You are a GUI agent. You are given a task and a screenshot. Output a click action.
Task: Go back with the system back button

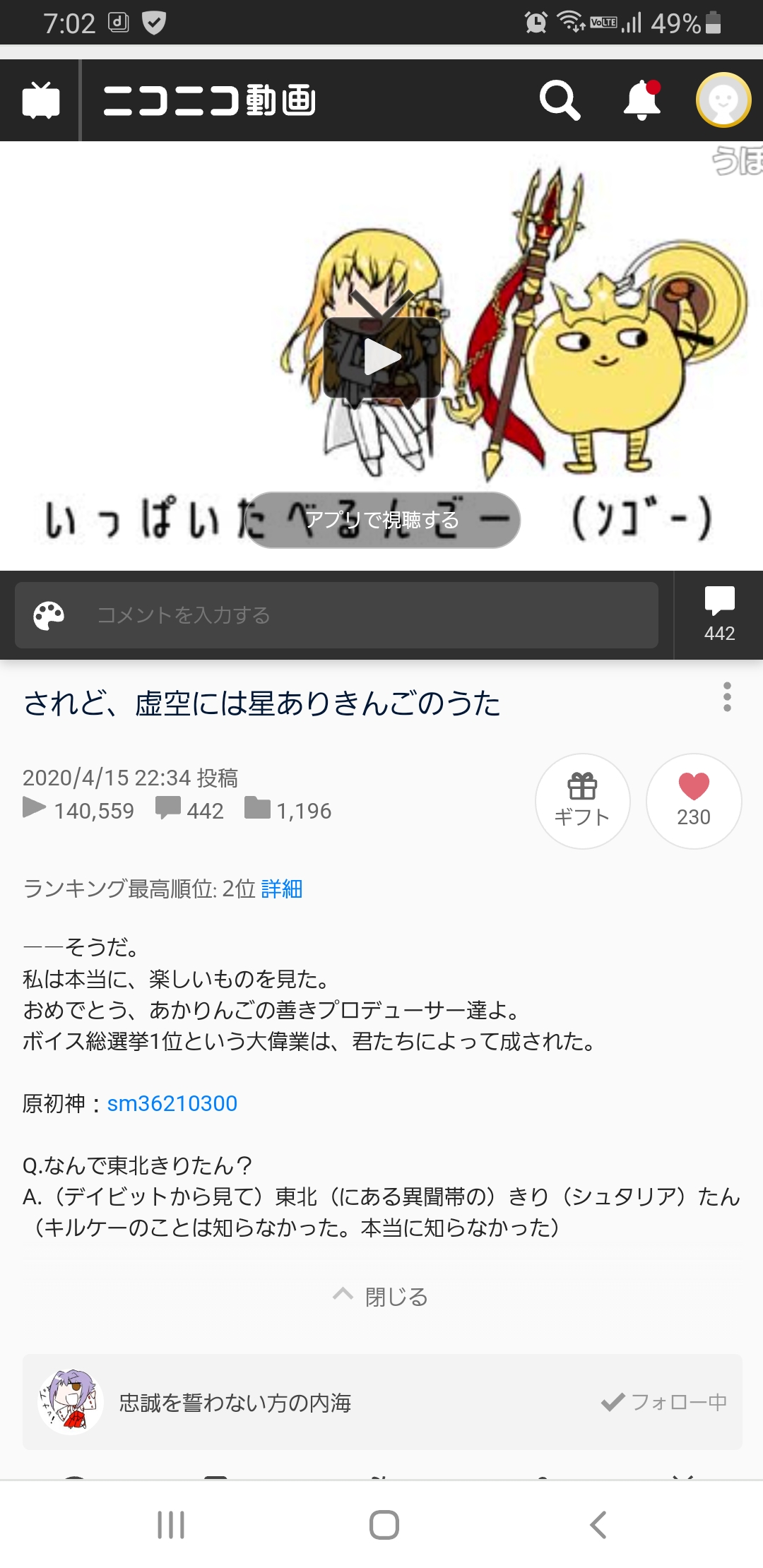598,1525
